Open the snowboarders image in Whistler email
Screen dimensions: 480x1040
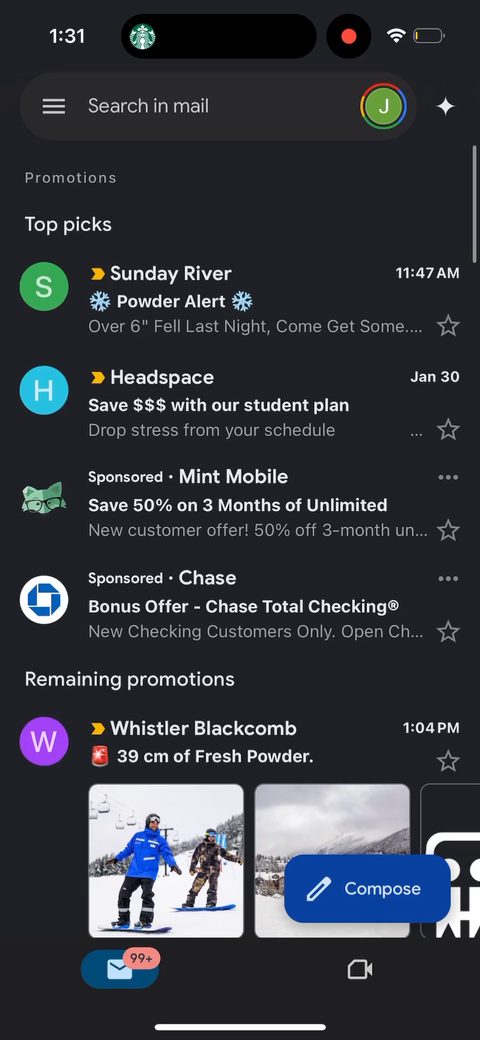coord(166,861)
